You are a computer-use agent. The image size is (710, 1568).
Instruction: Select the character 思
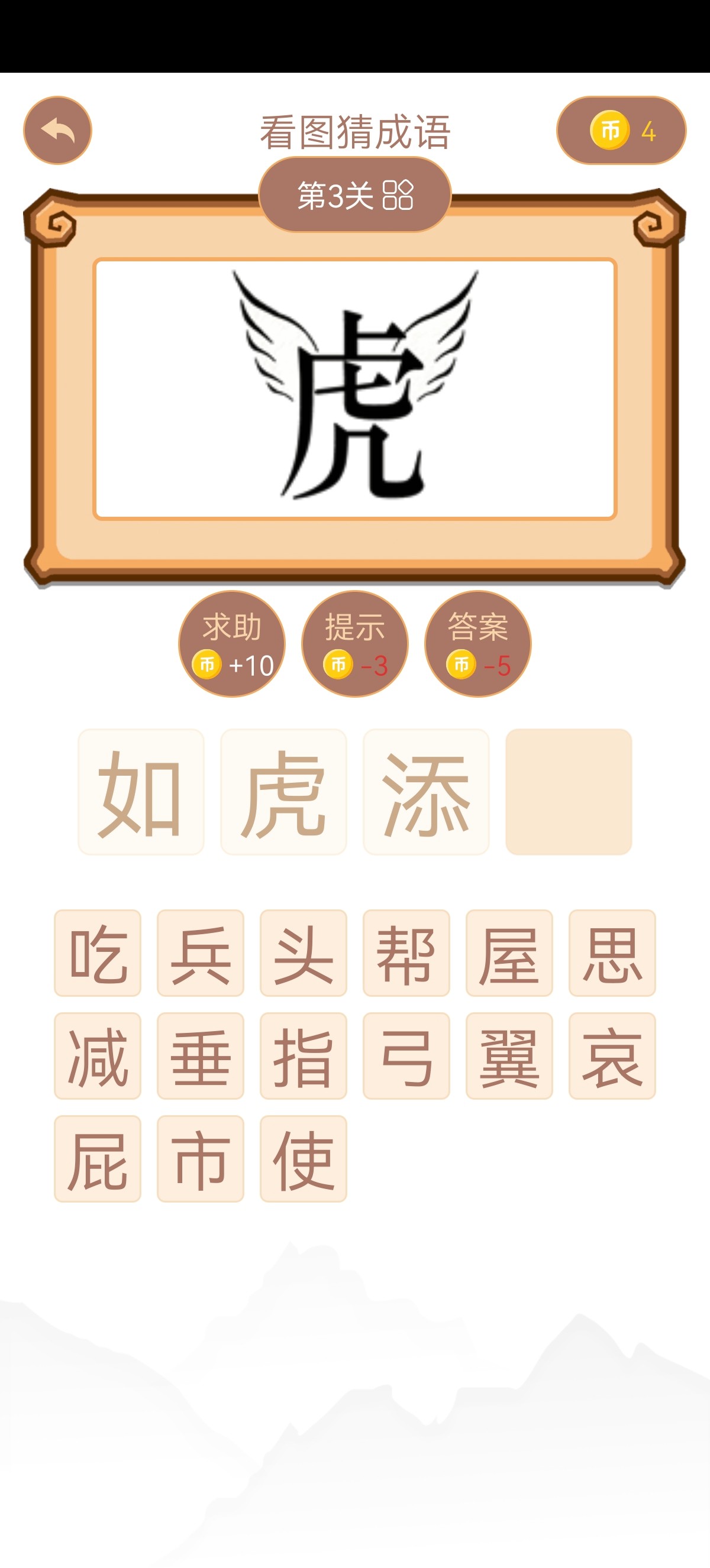click(x=612, y=953)
